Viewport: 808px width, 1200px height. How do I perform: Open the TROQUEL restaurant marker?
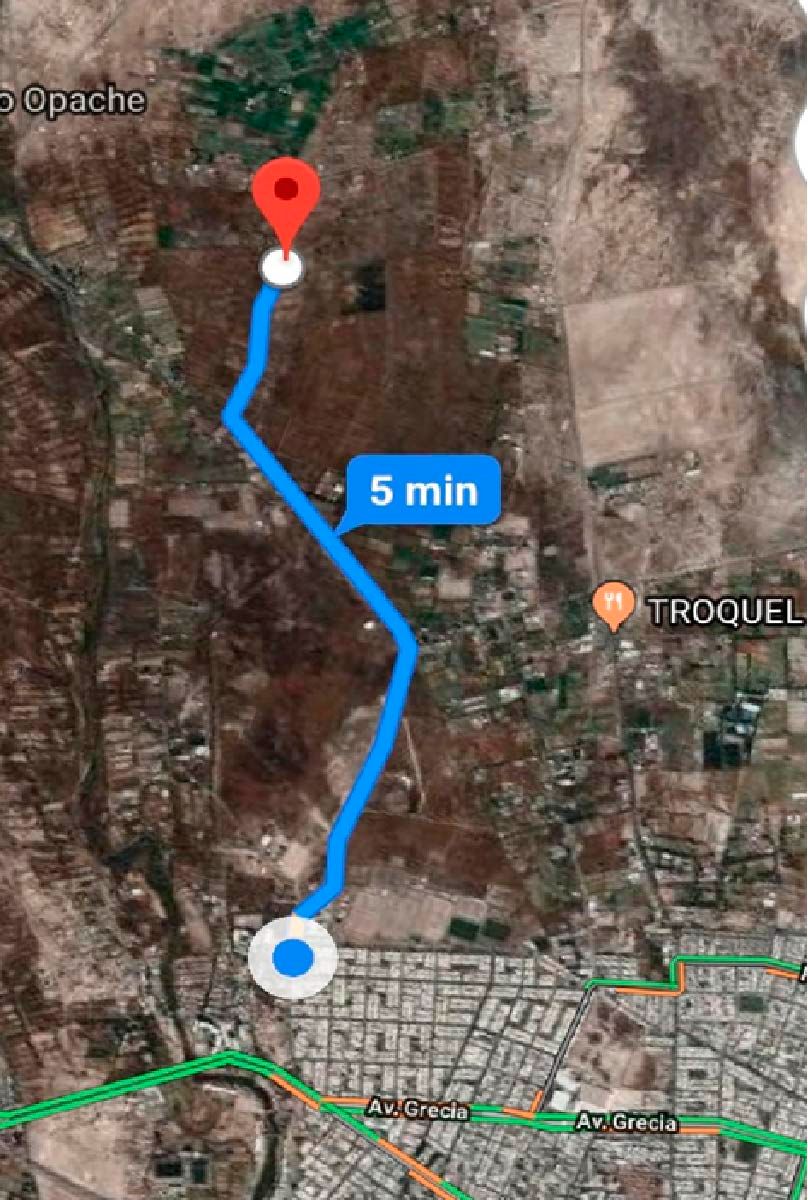pos(613,605)
